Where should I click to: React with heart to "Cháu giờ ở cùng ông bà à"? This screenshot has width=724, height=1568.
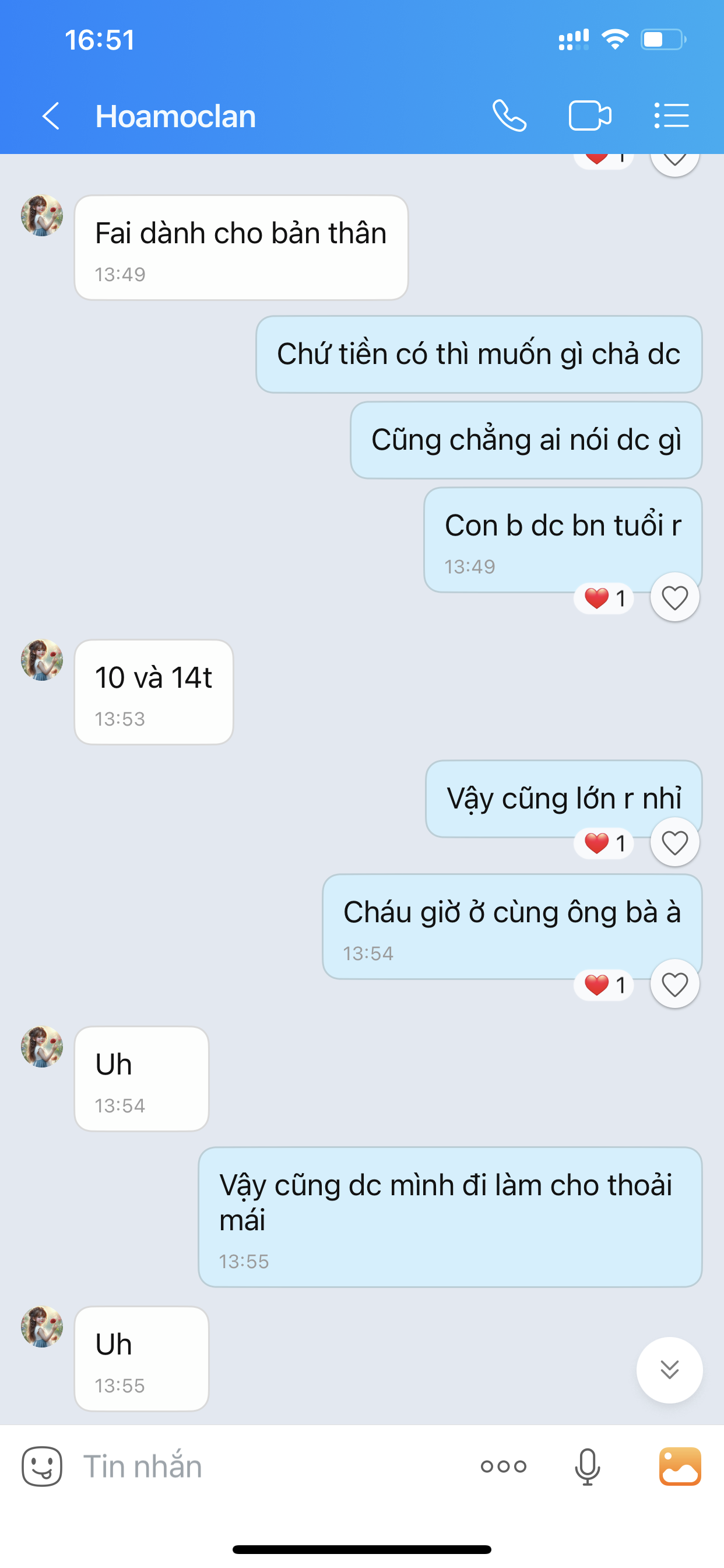(x=674, y=985)
